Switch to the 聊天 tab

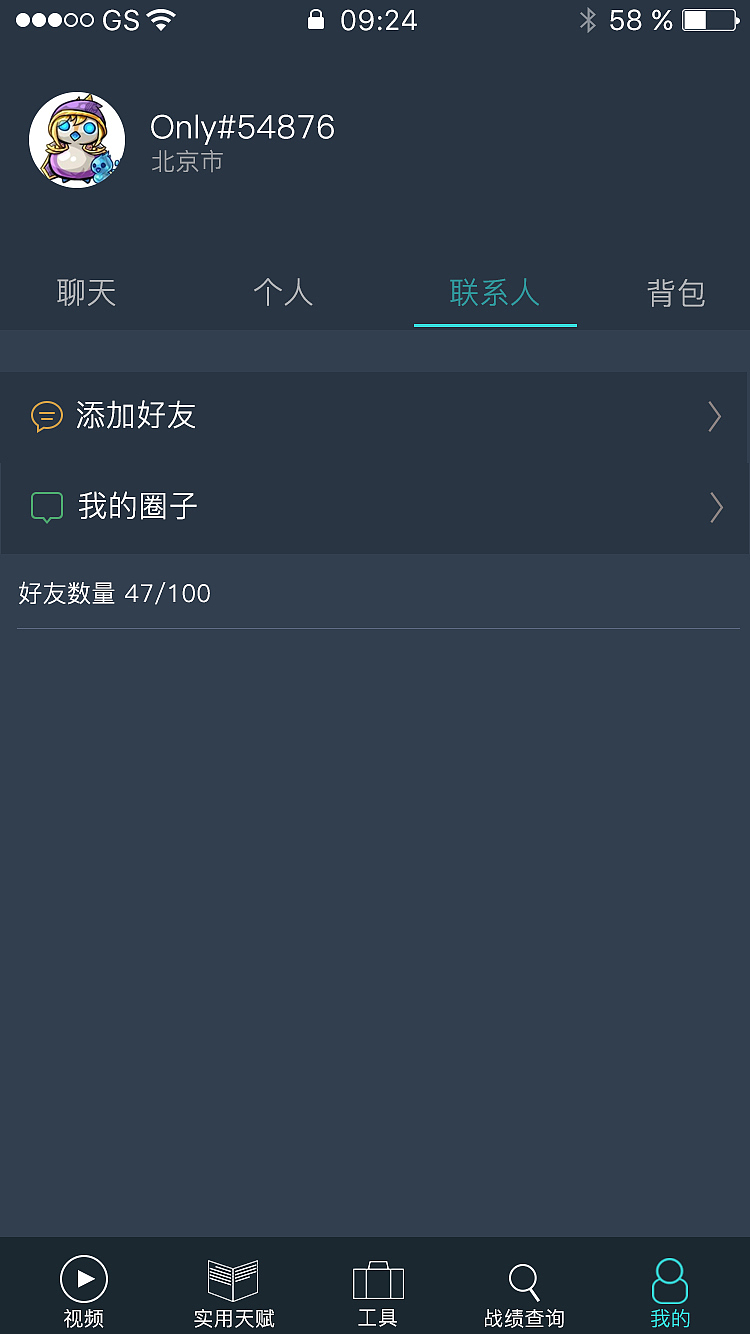coord(87,293)
